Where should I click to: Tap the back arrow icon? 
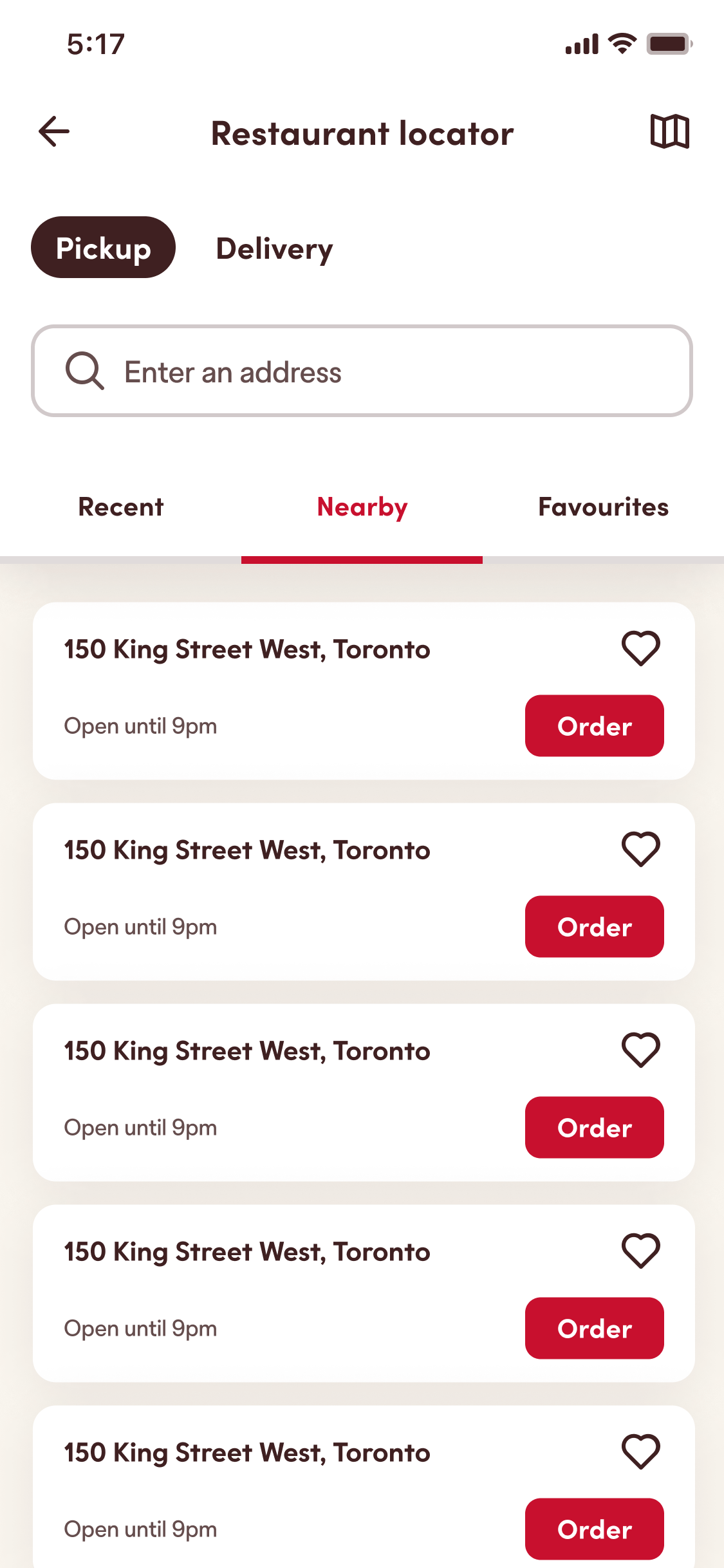[x=53, y=131]
